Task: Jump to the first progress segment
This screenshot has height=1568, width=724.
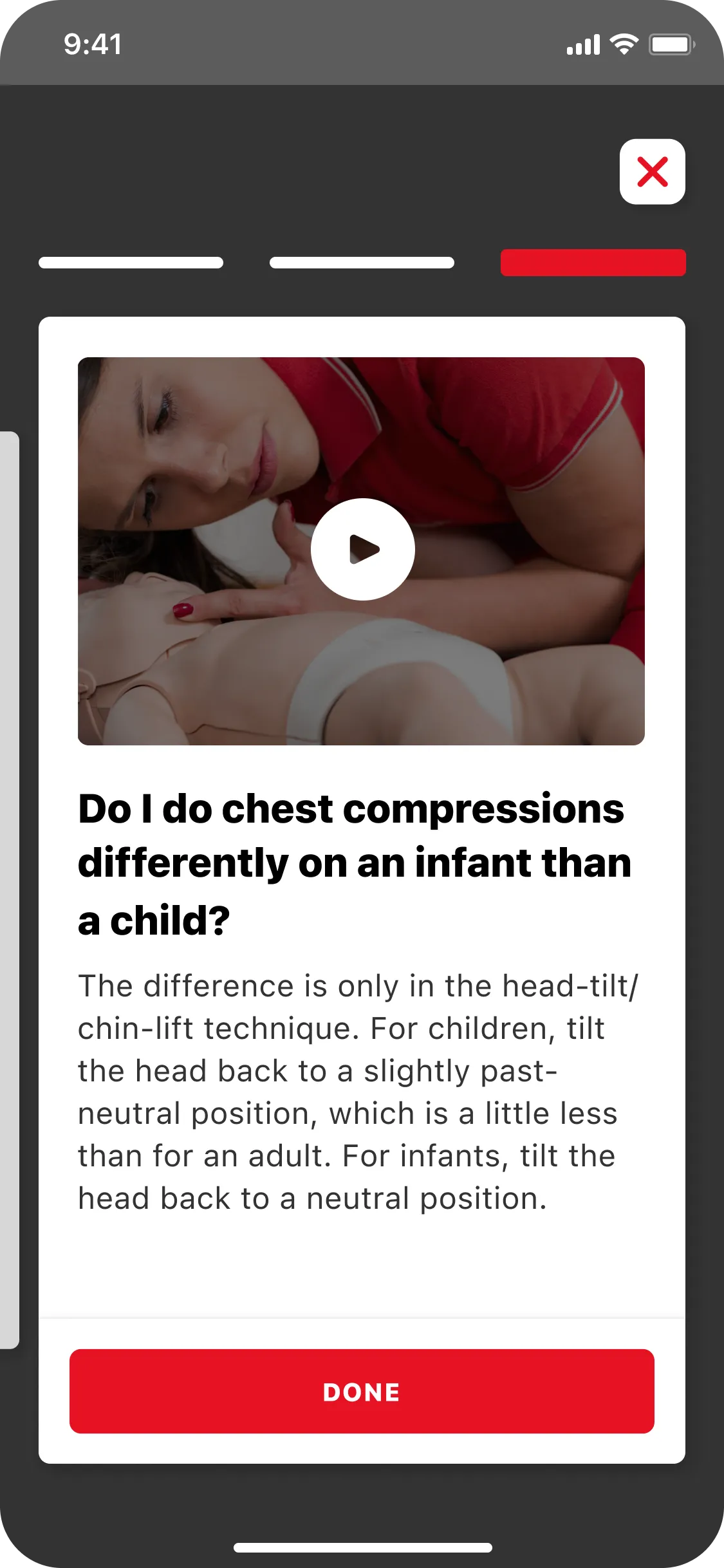Action: pyautogui.click(x=131, y=263)
